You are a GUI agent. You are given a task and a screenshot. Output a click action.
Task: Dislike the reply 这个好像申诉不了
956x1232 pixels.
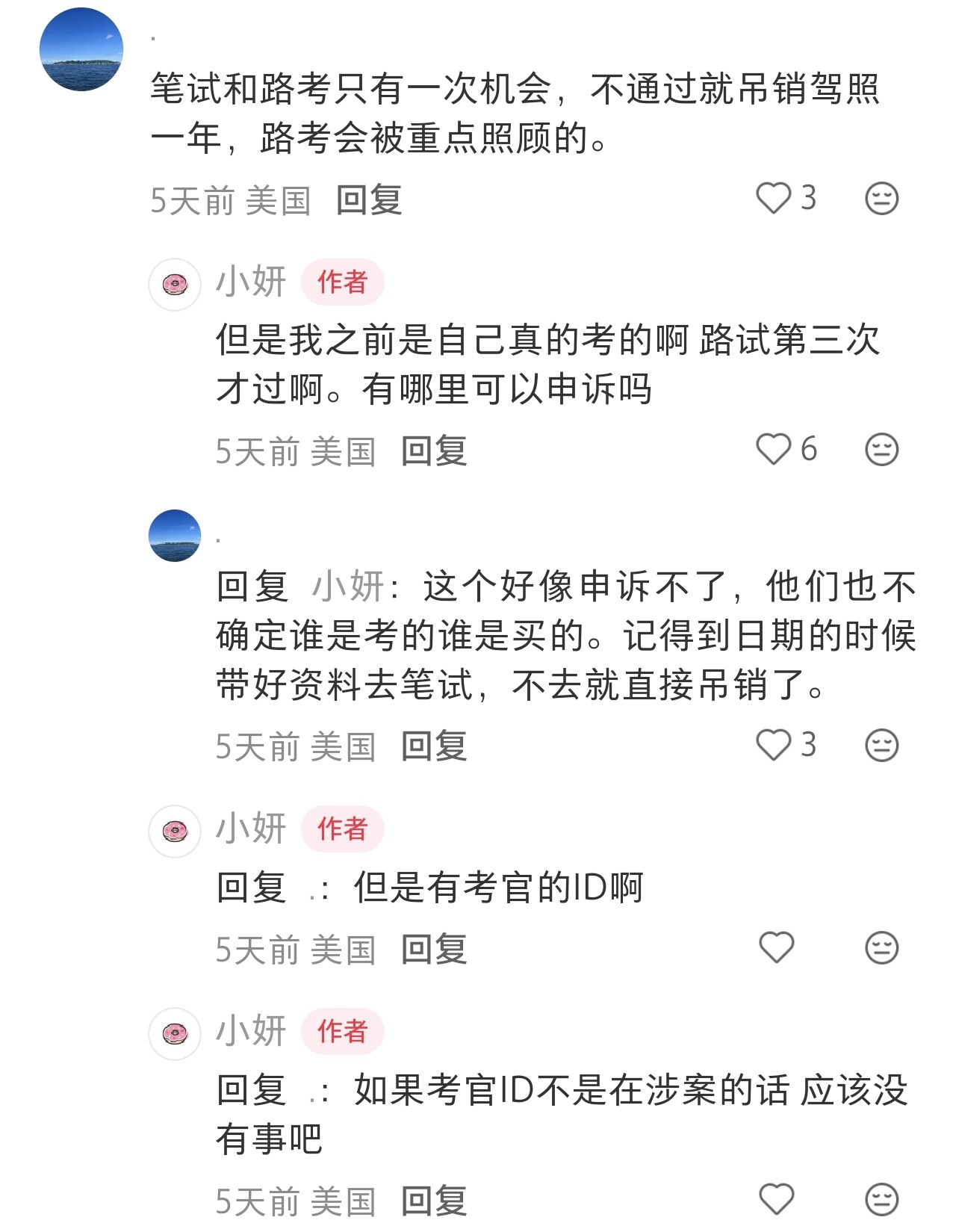(x=881, y=746)
